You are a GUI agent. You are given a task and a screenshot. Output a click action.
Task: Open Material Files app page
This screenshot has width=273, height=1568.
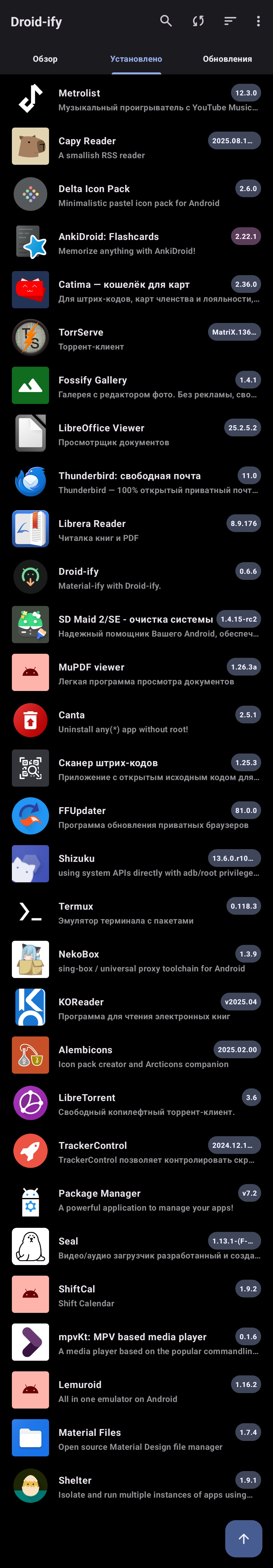(136, 1438)
